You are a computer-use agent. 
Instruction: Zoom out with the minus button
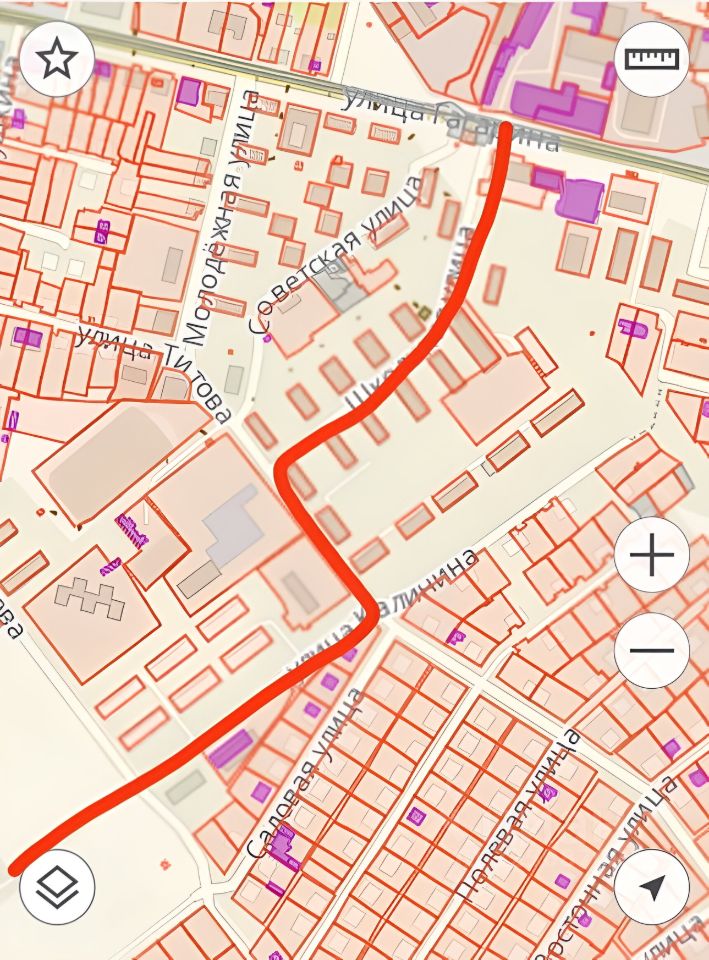tap(651, 650)
